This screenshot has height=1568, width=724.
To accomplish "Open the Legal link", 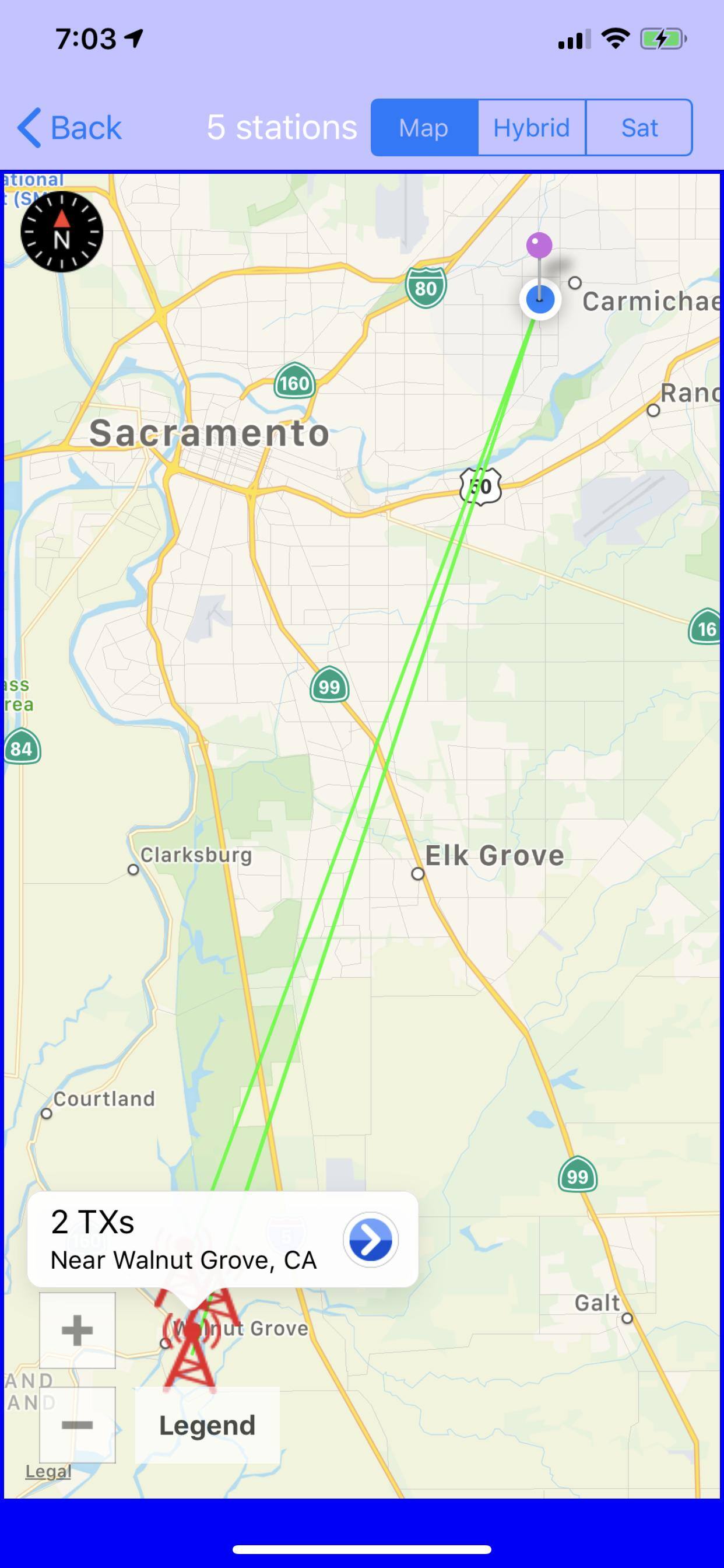I will click(48, 1472).
